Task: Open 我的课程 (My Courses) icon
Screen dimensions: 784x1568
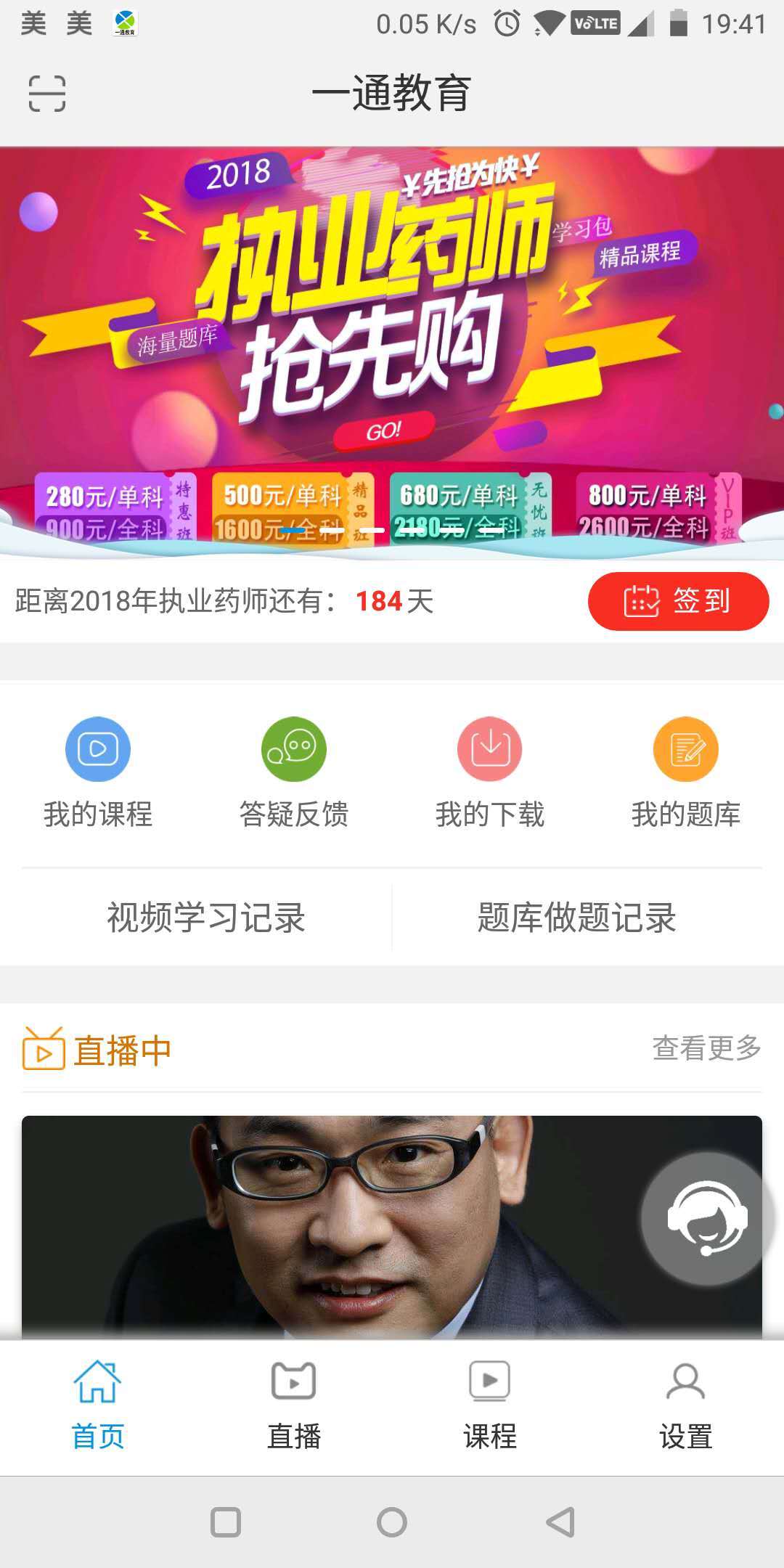Action: pyautogui.click(x=98, y=749)
